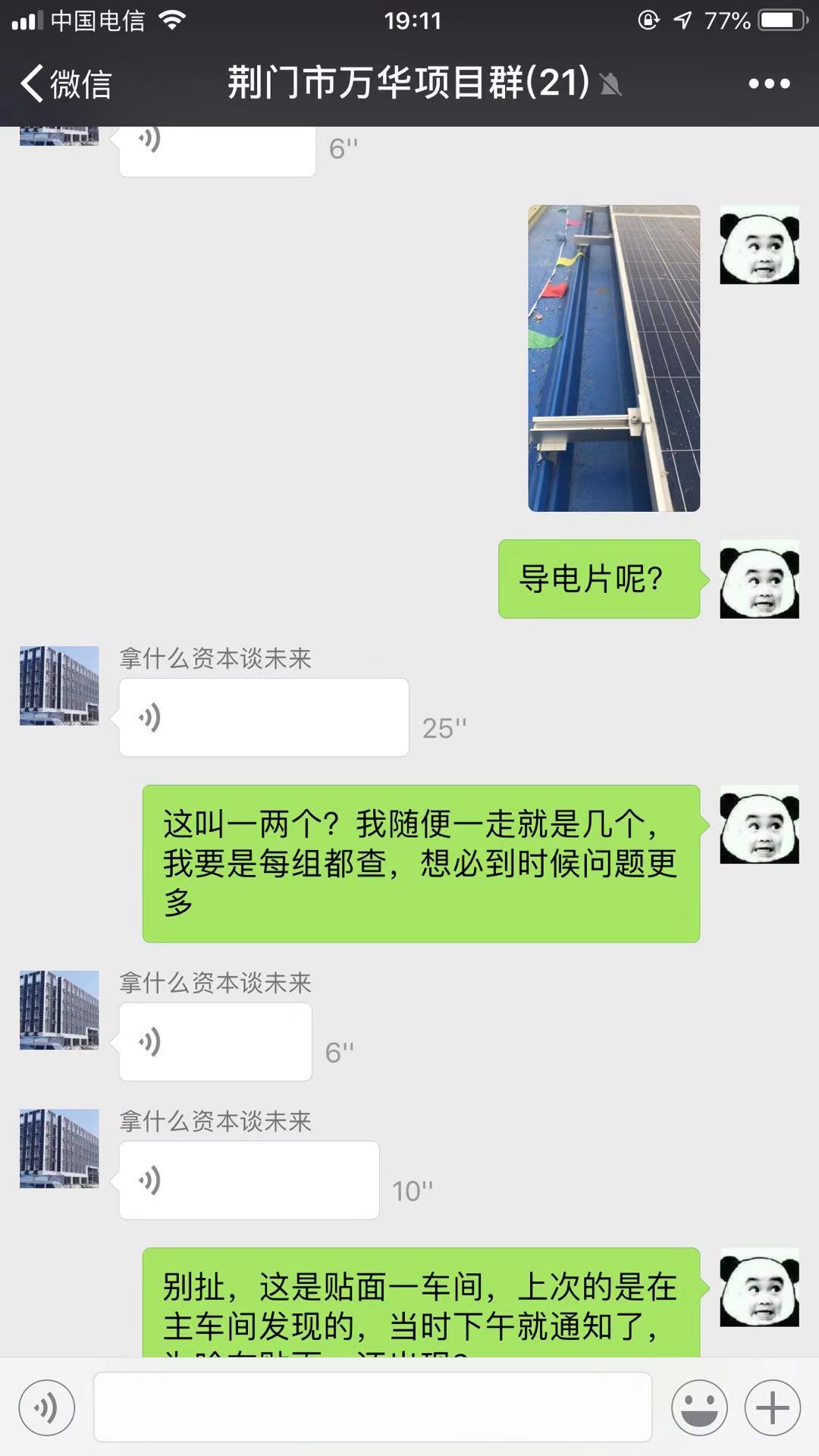Open the panda avatar next to 导电片呢?
The height and width of the screenshot is (1456, 819).
[x=759, y=579]
